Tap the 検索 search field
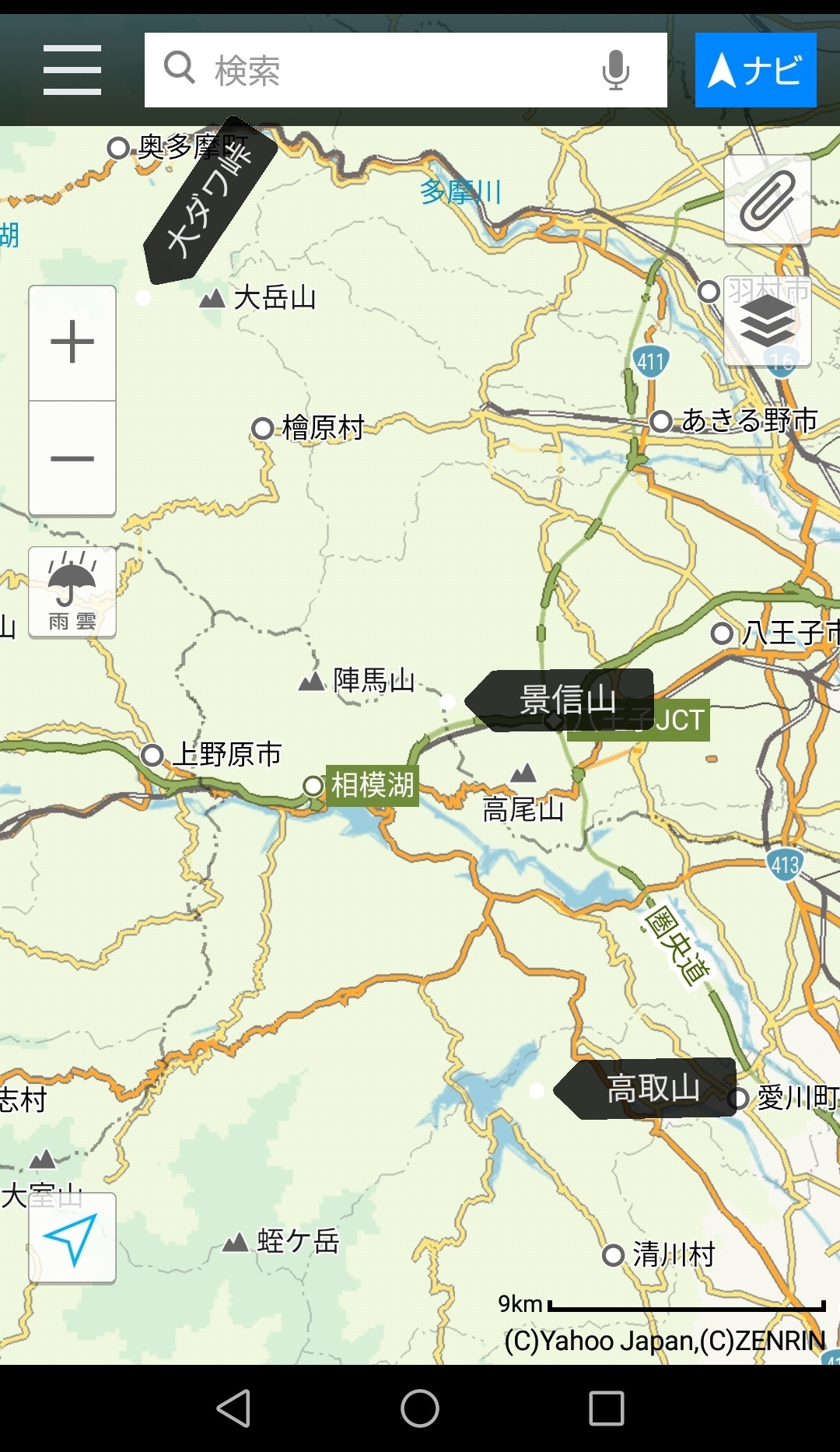The height and width of the screenshot is (1452, 840). (373, 70)
